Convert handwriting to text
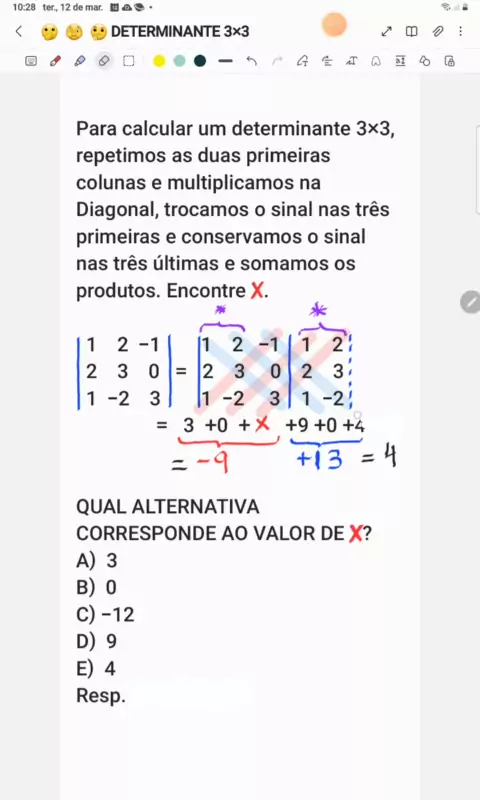This screenshot has height=800, width=480. [351, 61]
